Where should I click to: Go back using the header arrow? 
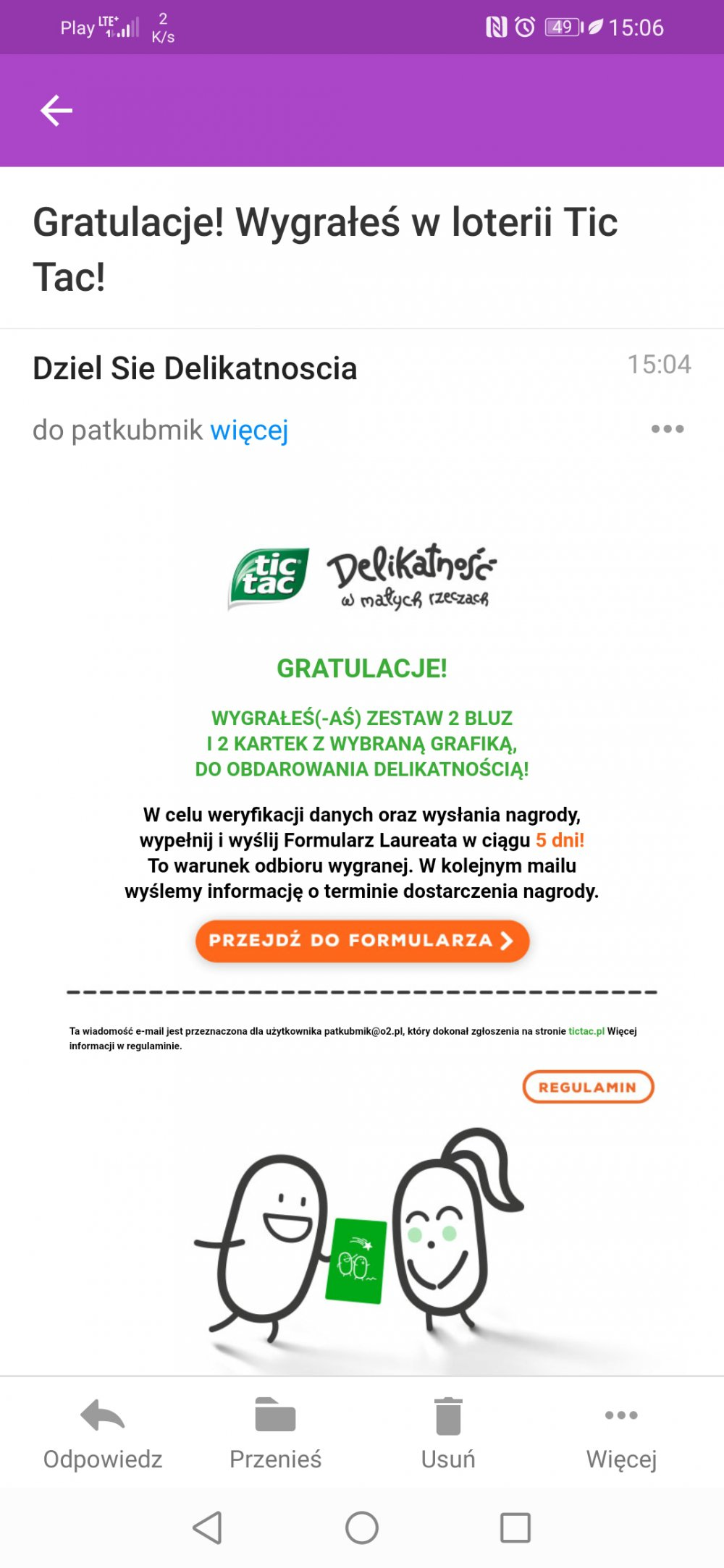(x=56, y=111)
